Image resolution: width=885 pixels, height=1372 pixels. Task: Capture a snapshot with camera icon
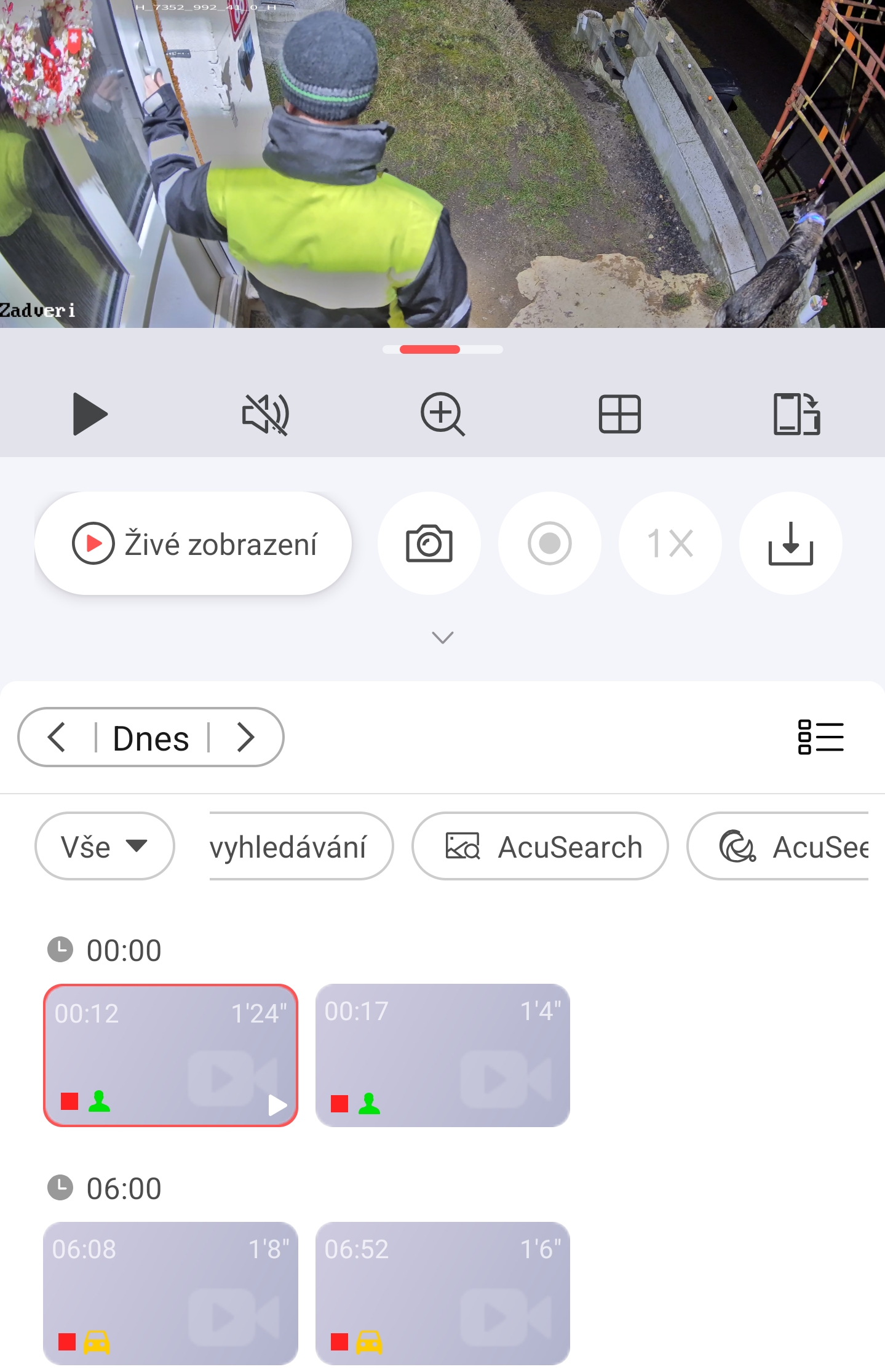[x=429, y=543]
